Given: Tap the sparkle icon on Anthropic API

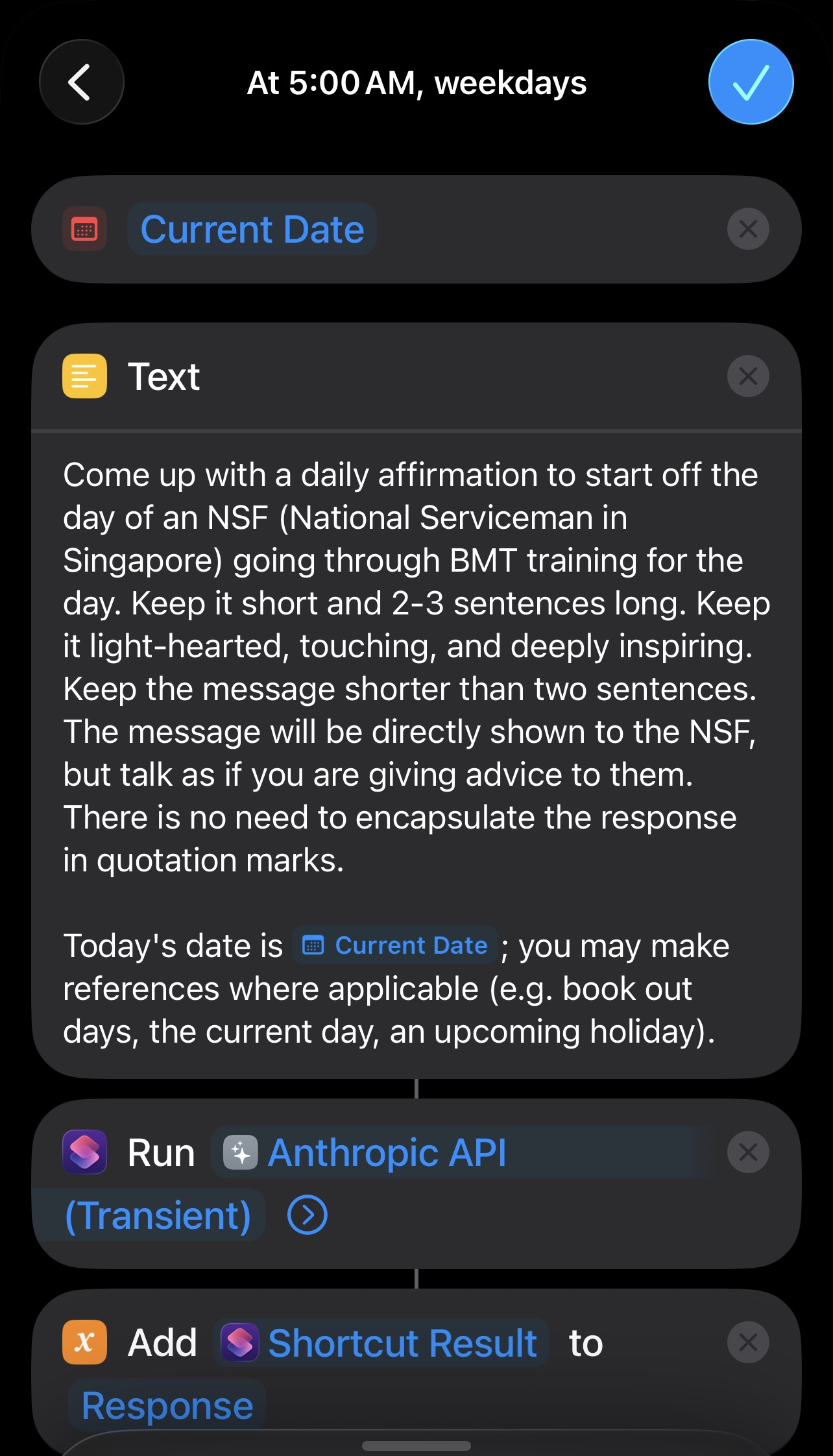Looking at the screenshot, I should 241,1152.
